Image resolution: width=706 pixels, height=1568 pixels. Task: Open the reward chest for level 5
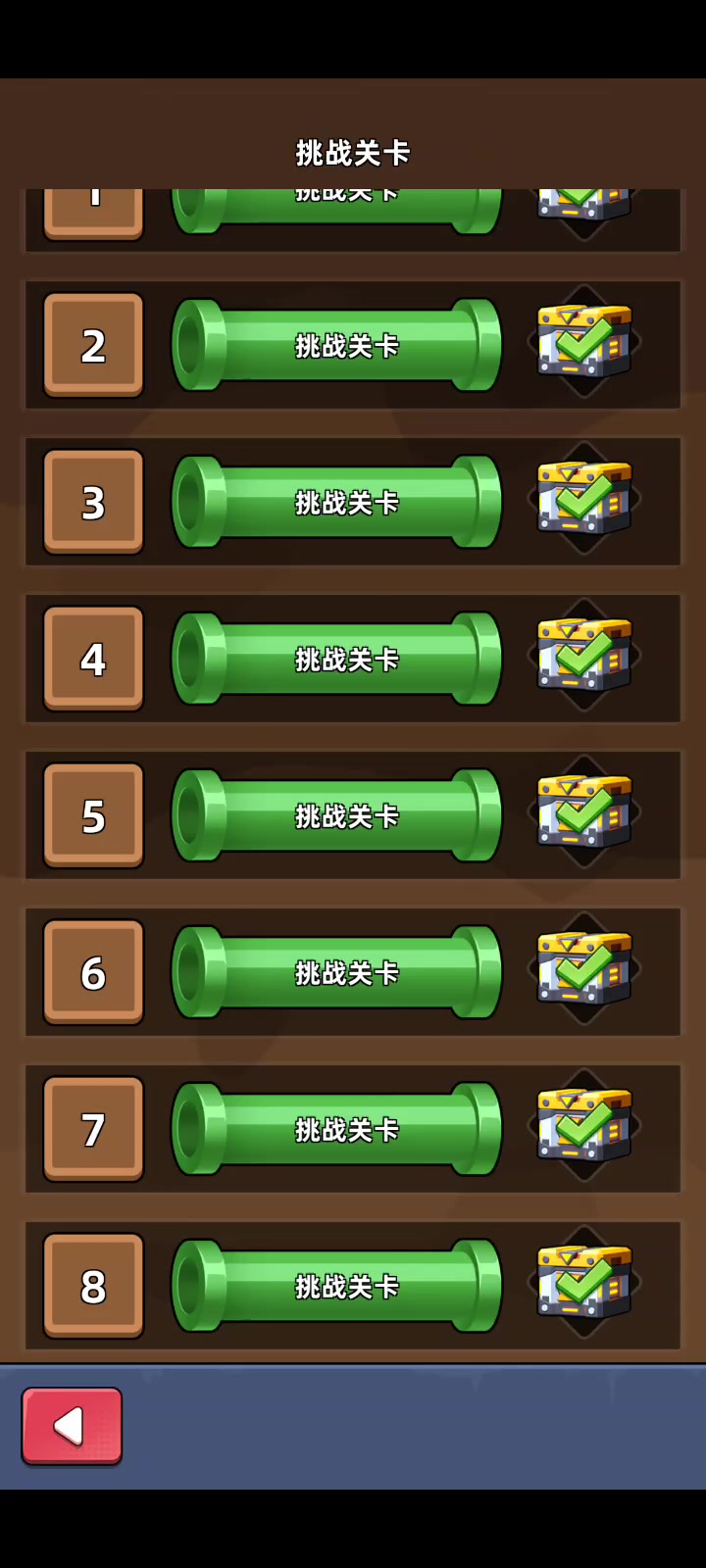583,811
